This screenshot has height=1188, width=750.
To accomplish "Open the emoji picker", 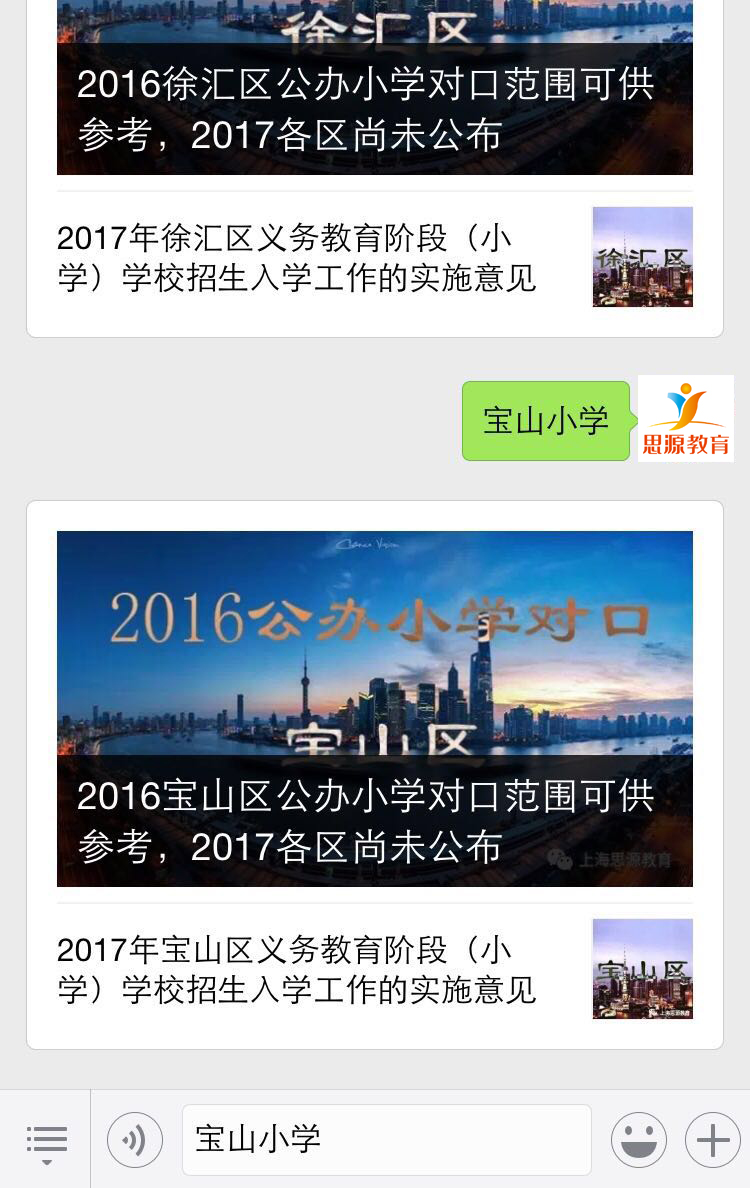I will (638, 1140).
